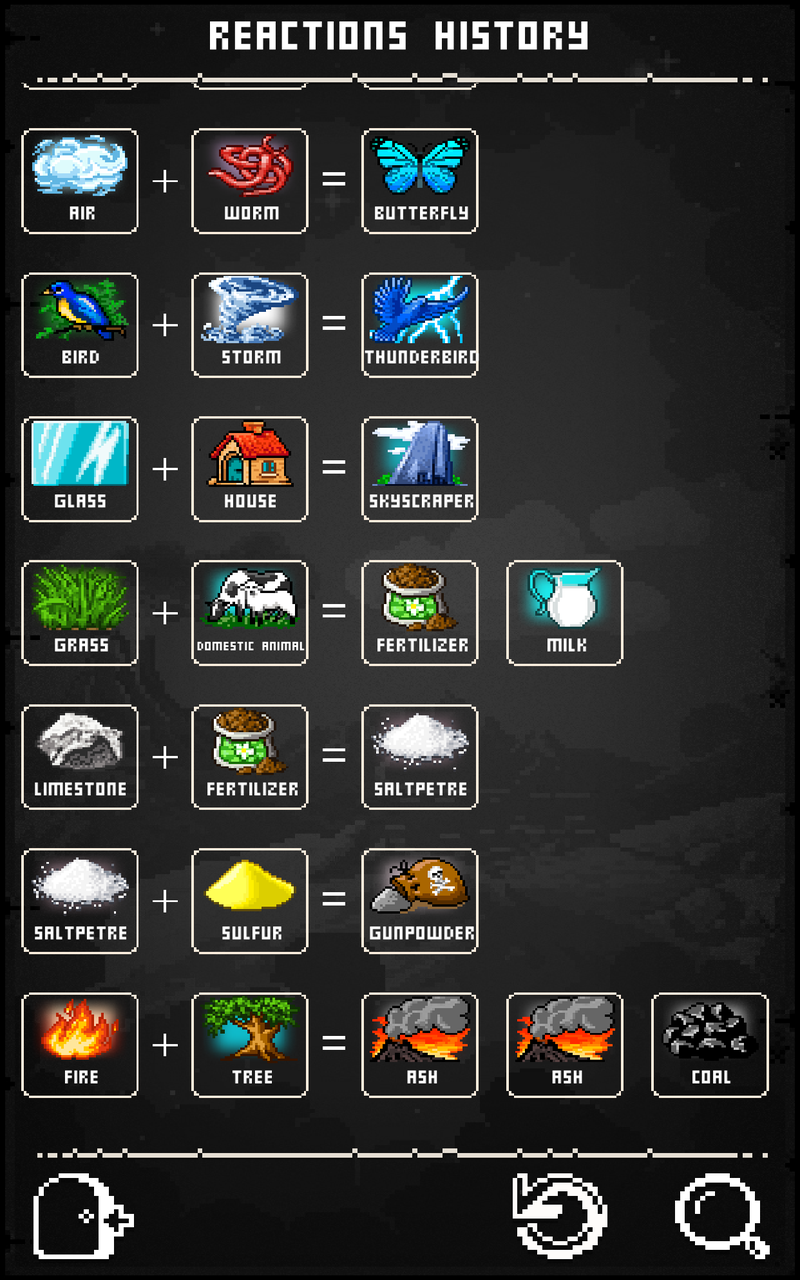Select the Glass element icon
Screen dimensions: 800x1280
tap(80, 468)
